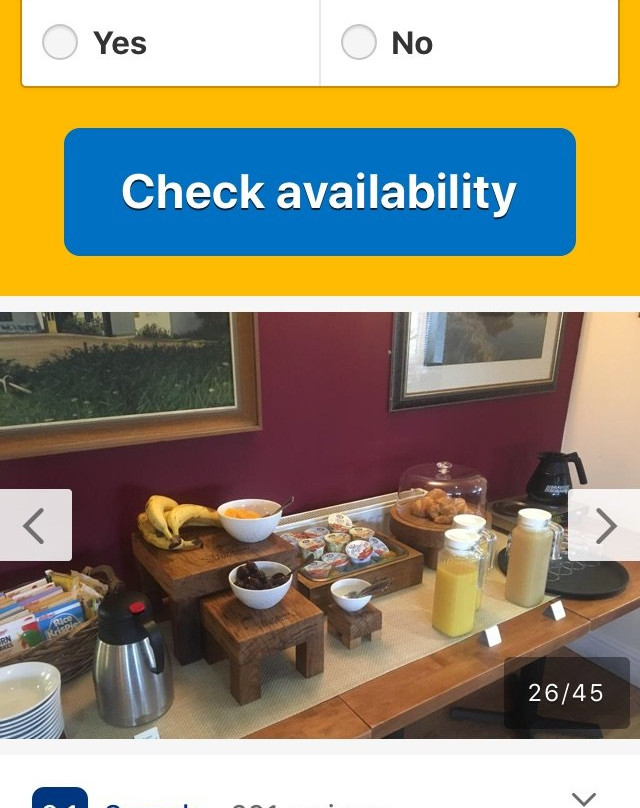Image resolution: width=640 pixels, height=808 pixels.
Task: Select the Yes radio option
Action: pyautogui.click(x=60, y=43)
